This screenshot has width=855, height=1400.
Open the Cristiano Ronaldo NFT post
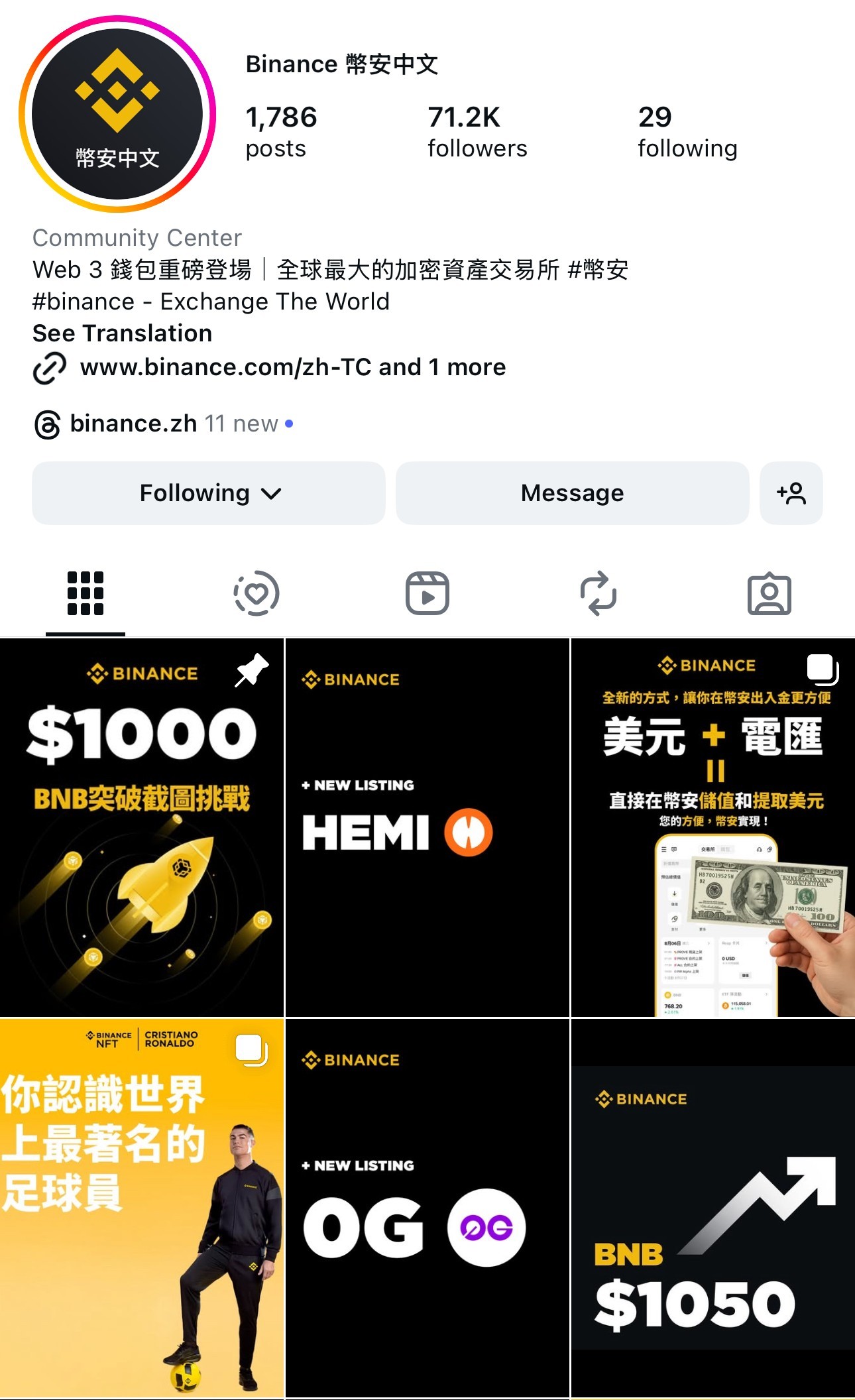[x=142, y=1208]
